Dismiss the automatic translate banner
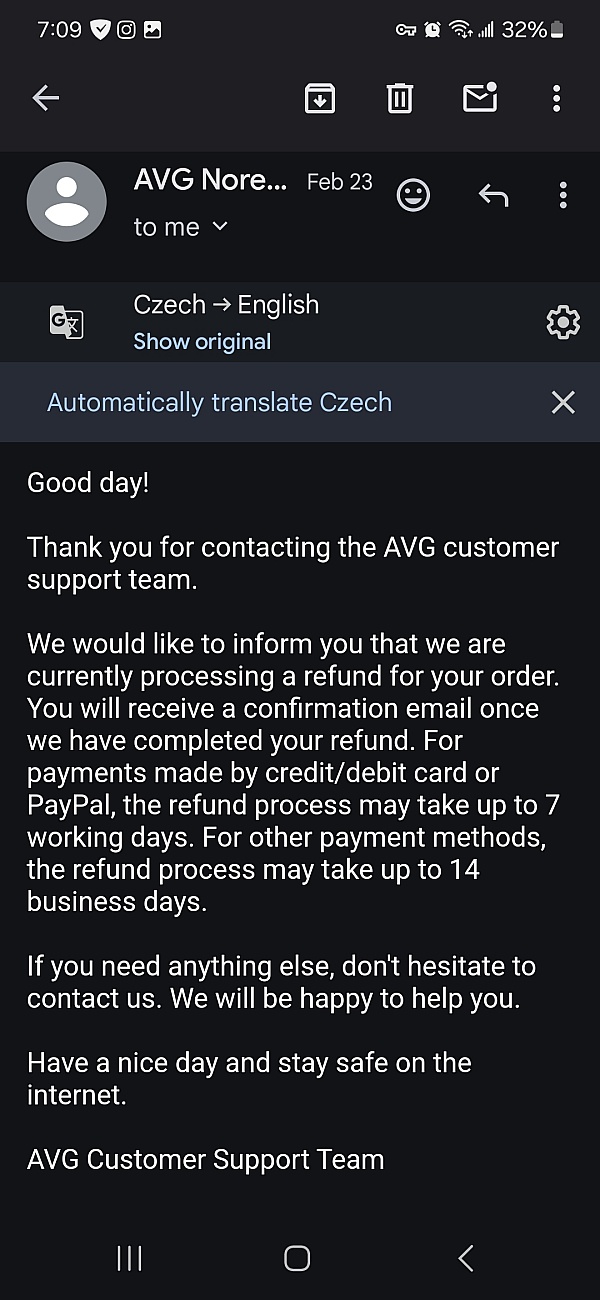 pos(563,402)
